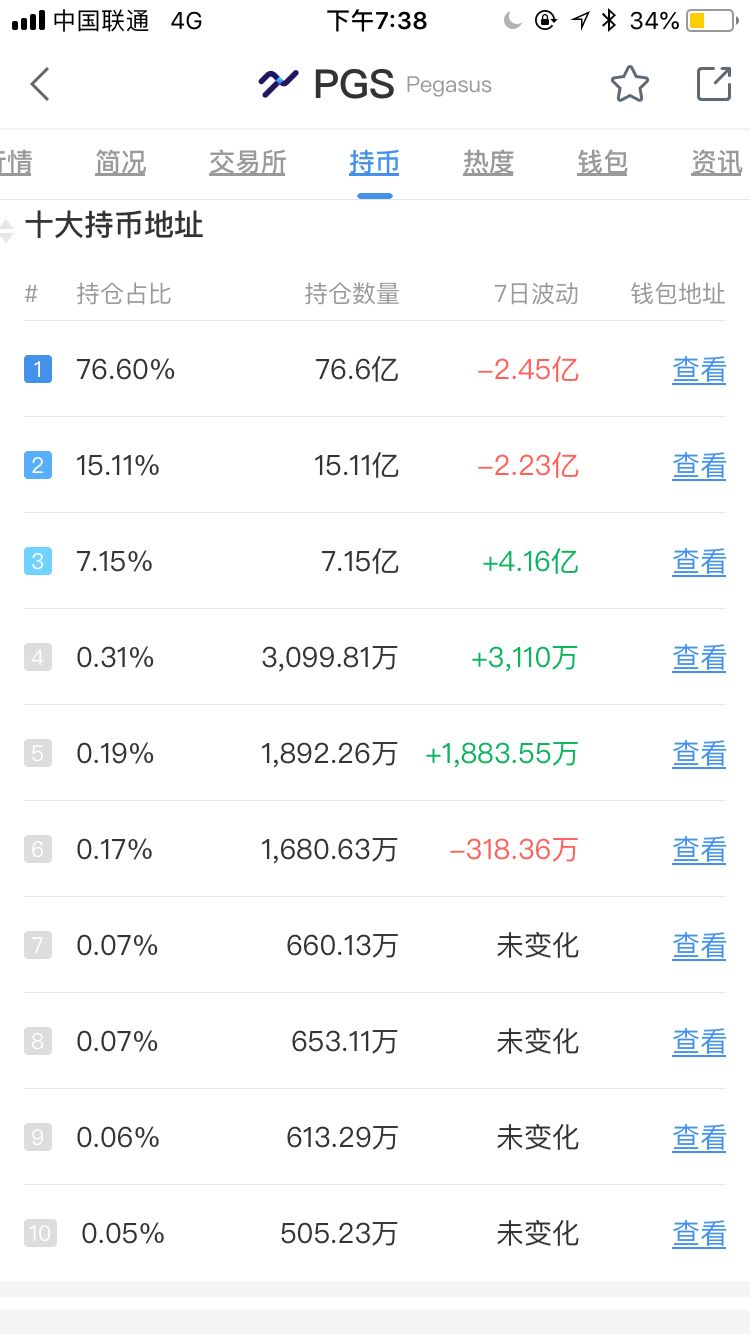Switch to the 热度 tab
Image resolution: width=750 pixels, height=1334 pixels.
tap(488, 162)
